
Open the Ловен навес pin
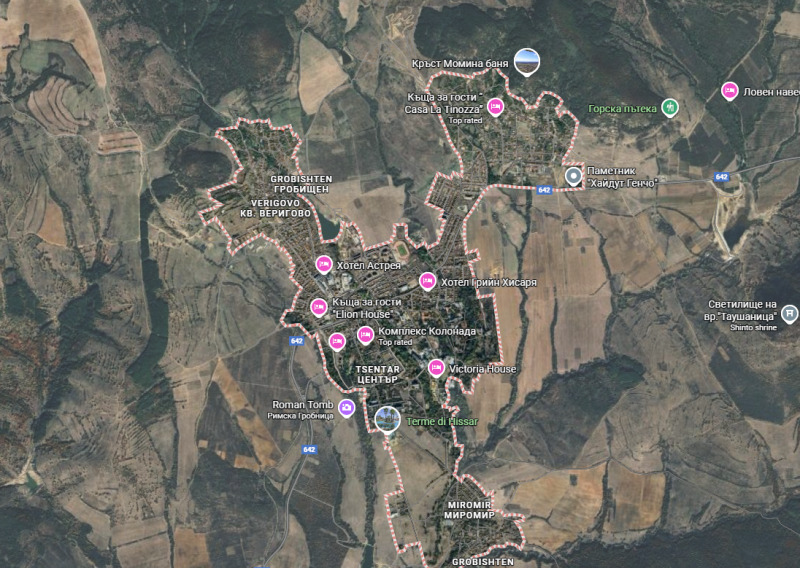730,91
